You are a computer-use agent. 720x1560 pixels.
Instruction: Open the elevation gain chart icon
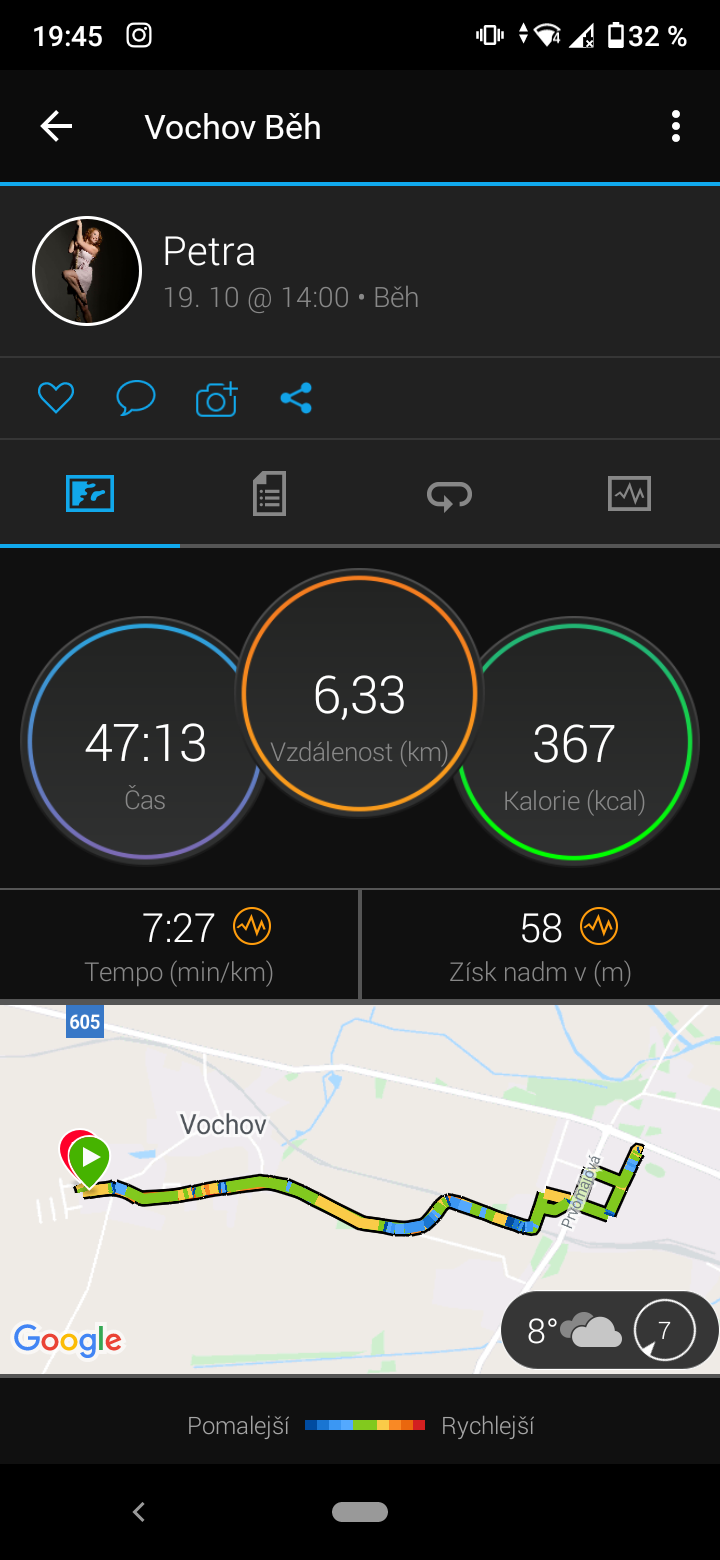click(599, 927)
